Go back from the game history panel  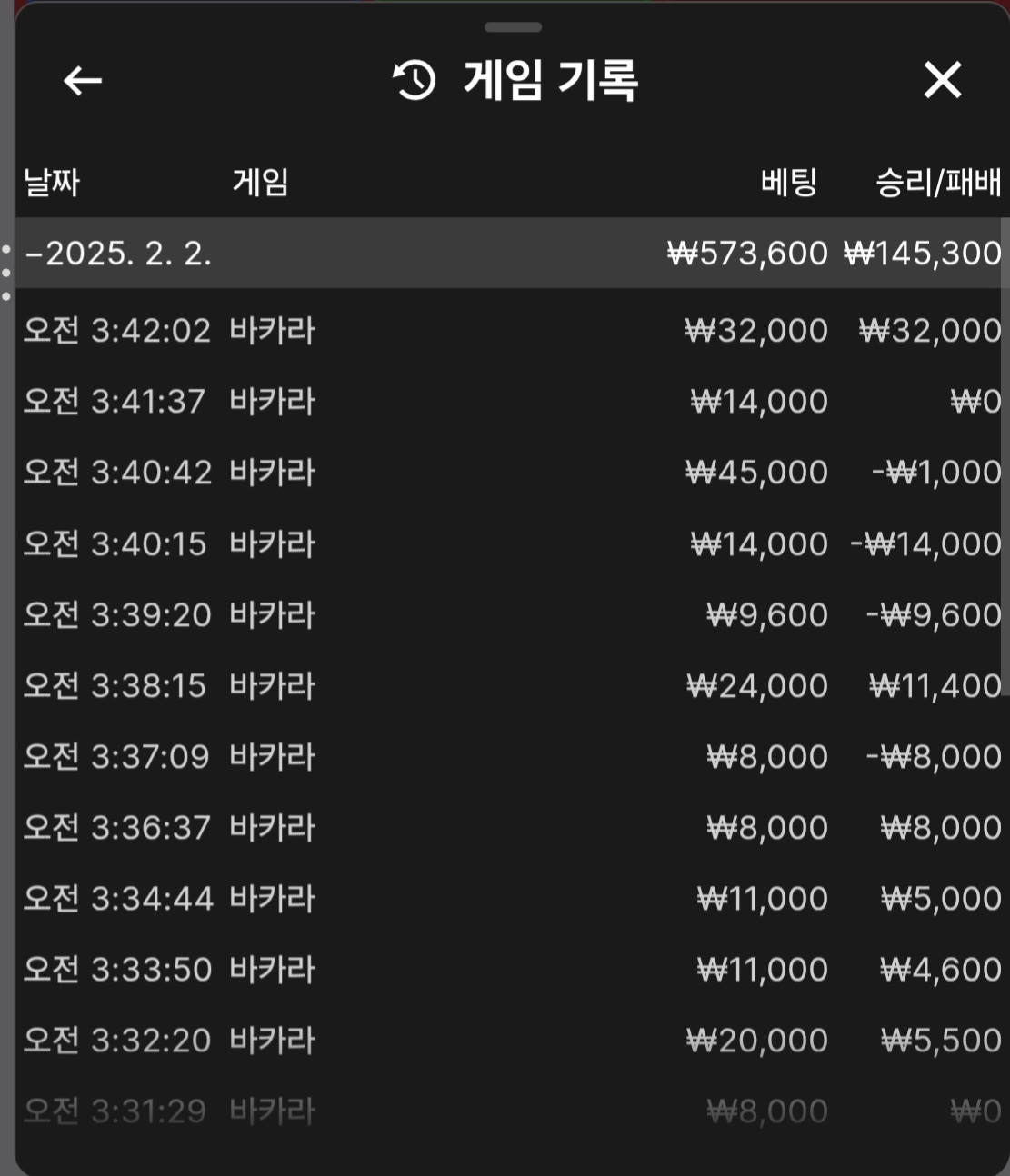coord(83,81)
